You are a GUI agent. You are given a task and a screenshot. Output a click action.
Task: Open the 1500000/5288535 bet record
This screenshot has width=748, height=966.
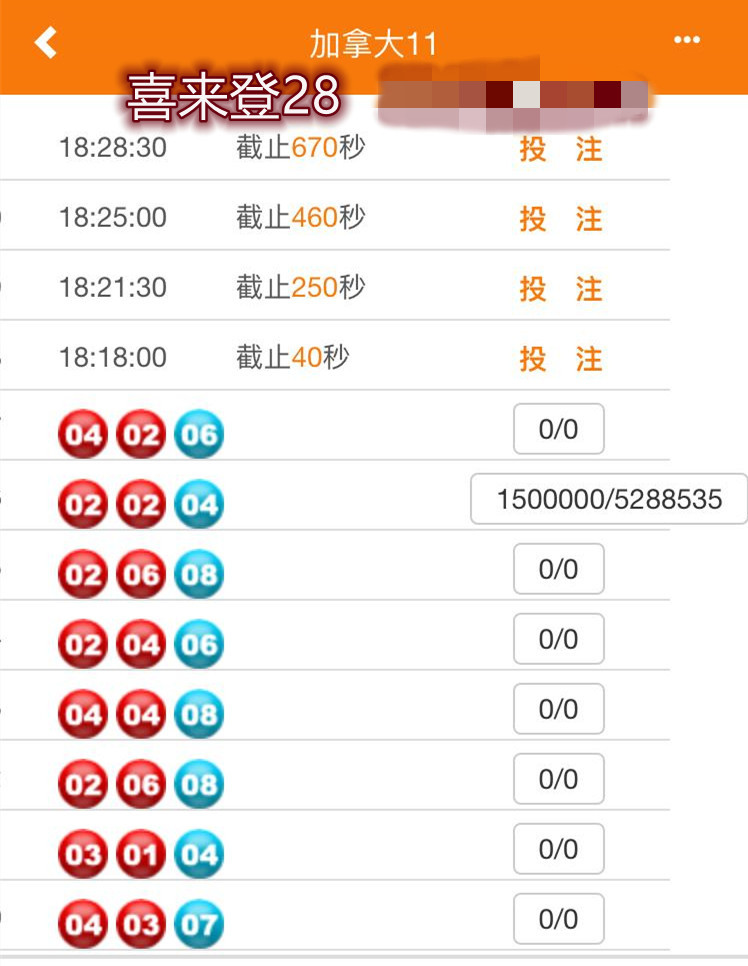(x=609, y=499)
